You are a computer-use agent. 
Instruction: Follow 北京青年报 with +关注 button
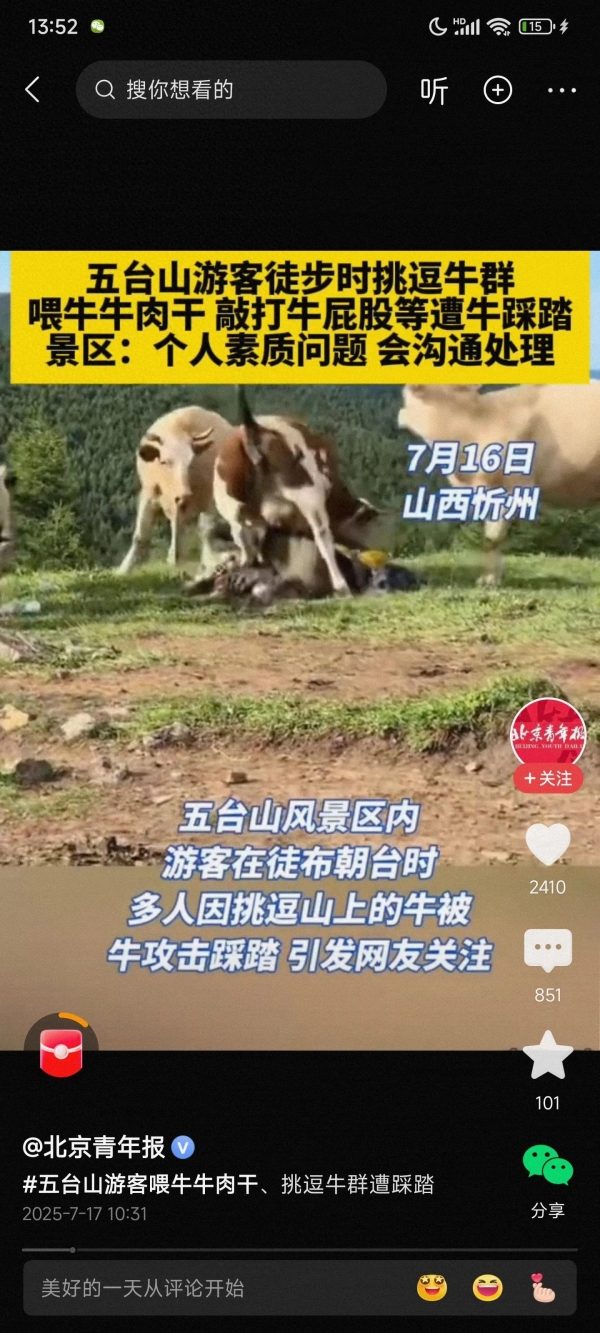[x=547, y=779]
